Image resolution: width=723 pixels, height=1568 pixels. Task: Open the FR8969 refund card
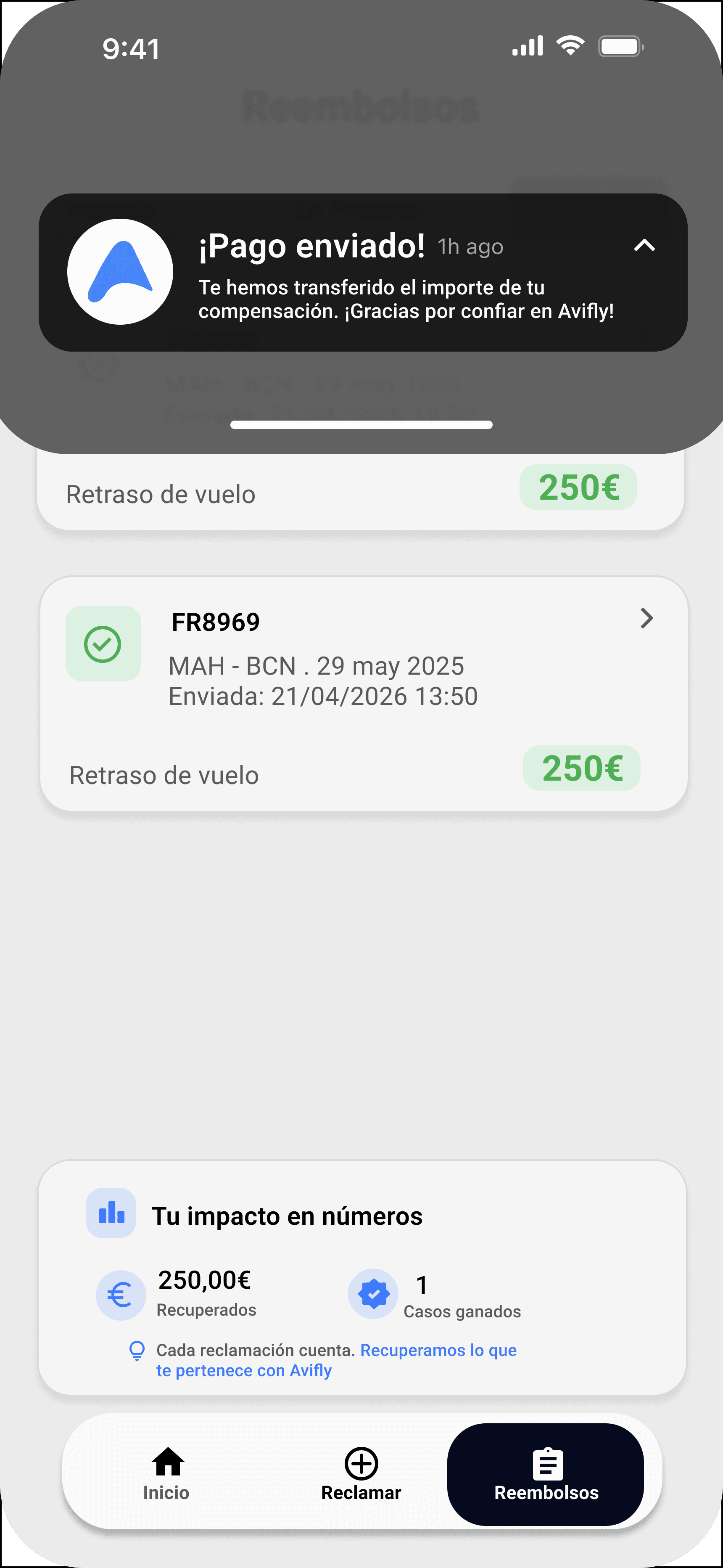363,693
